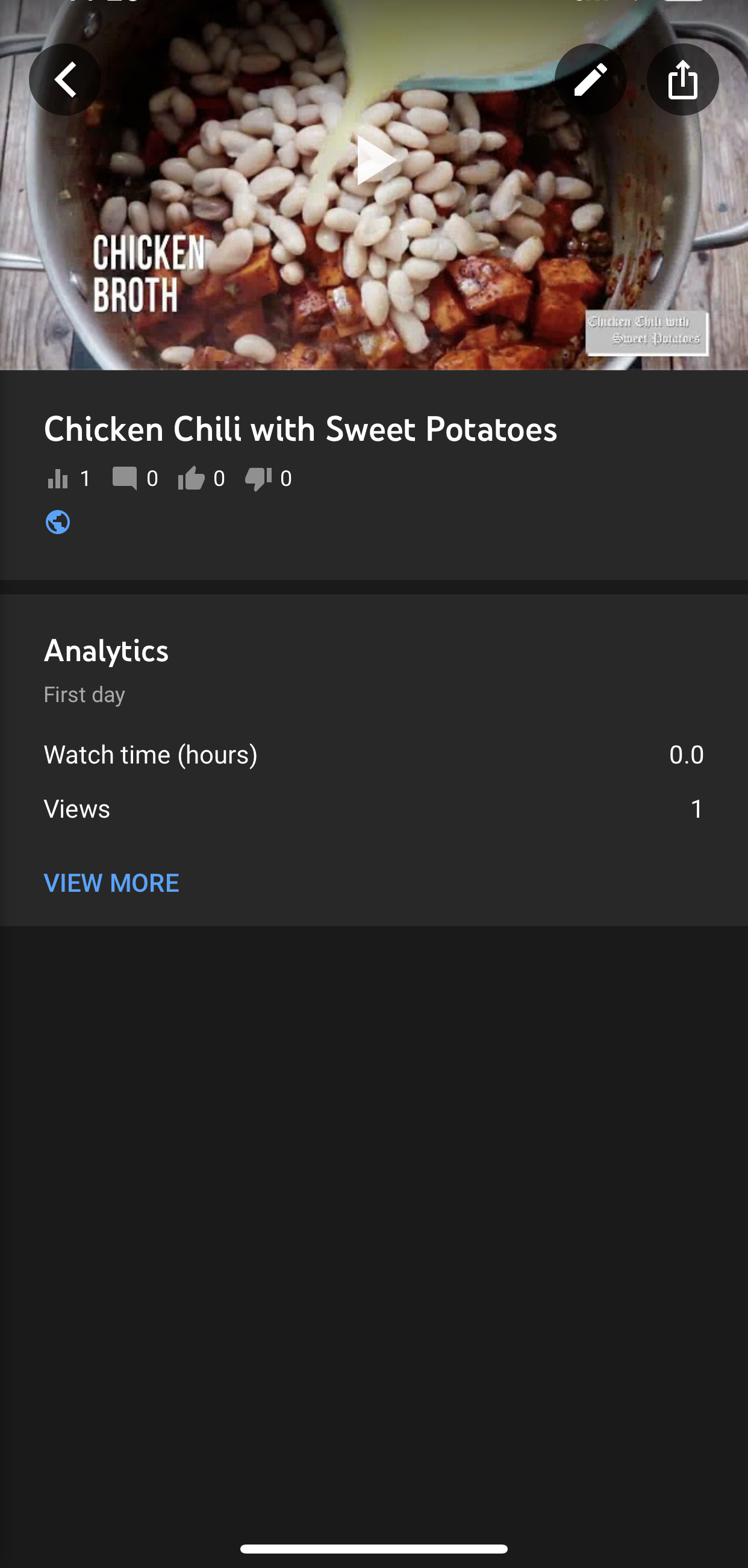This screenshot has height=1568, width=748.
Task: Play the Chicken Chili with Sweet Potatoes video
Action: (x=375, y=161)
